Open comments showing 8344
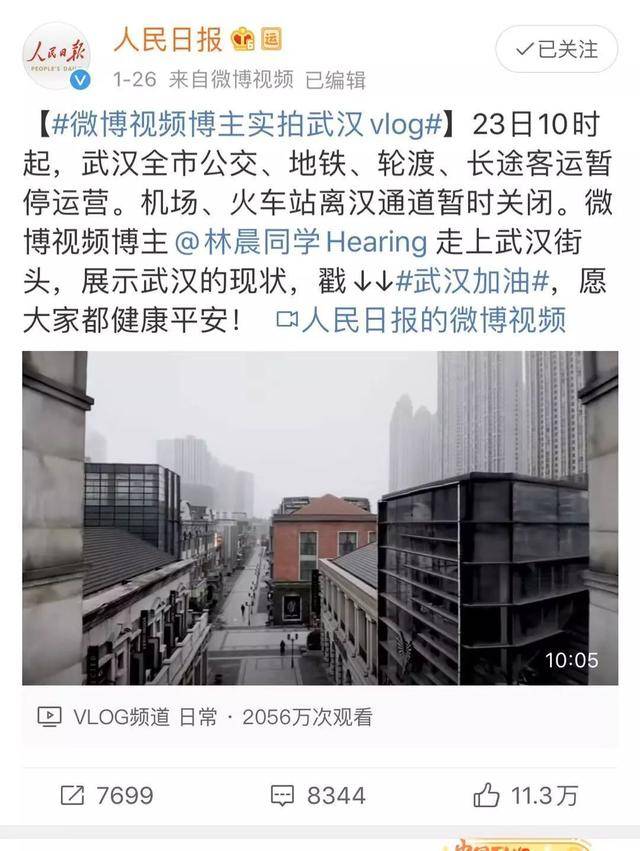Image resolution: width=640 pixels, height=851 pixels. coord(319,796)
